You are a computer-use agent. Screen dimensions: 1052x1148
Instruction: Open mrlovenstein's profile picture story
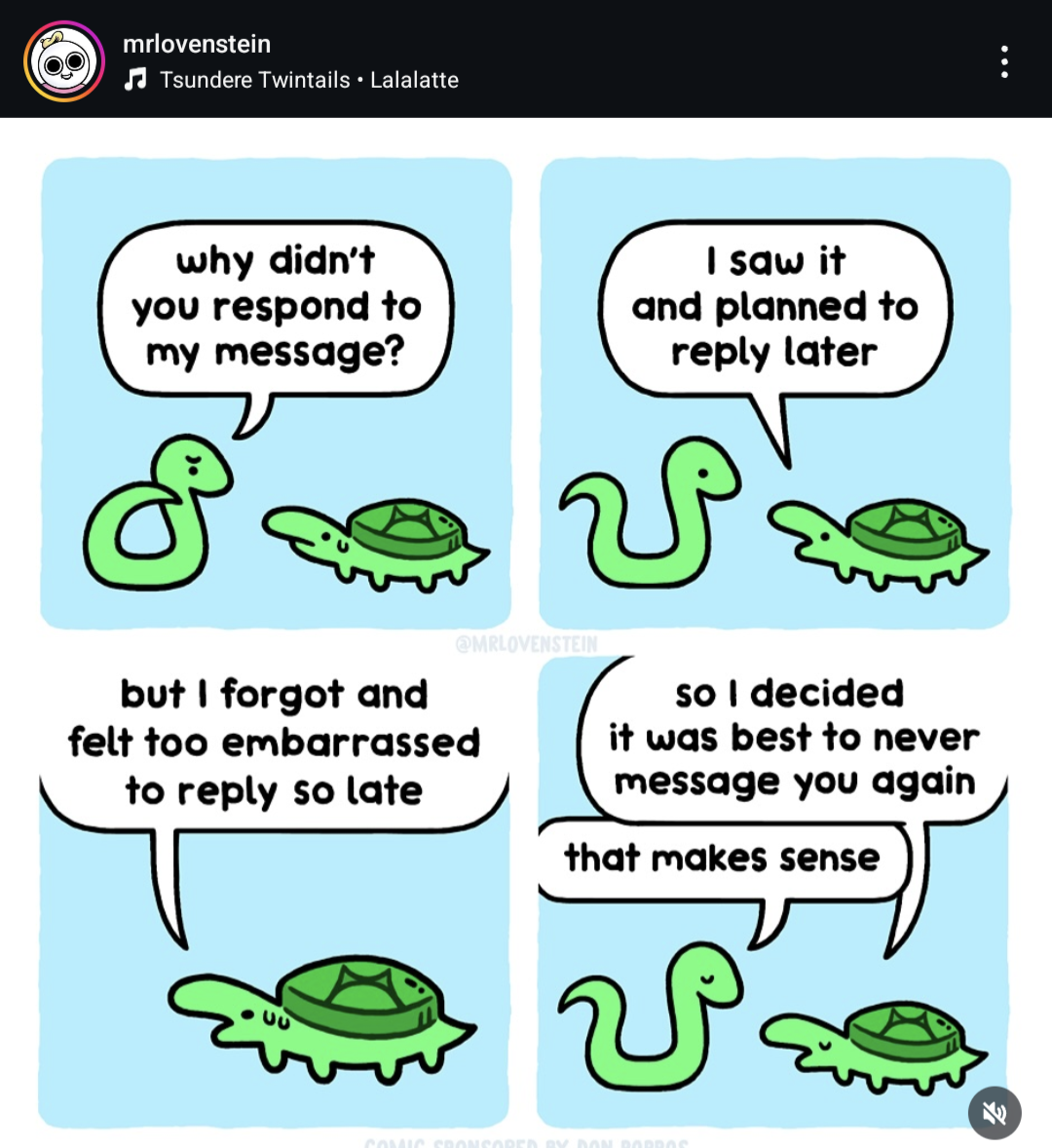pos(64,61)
